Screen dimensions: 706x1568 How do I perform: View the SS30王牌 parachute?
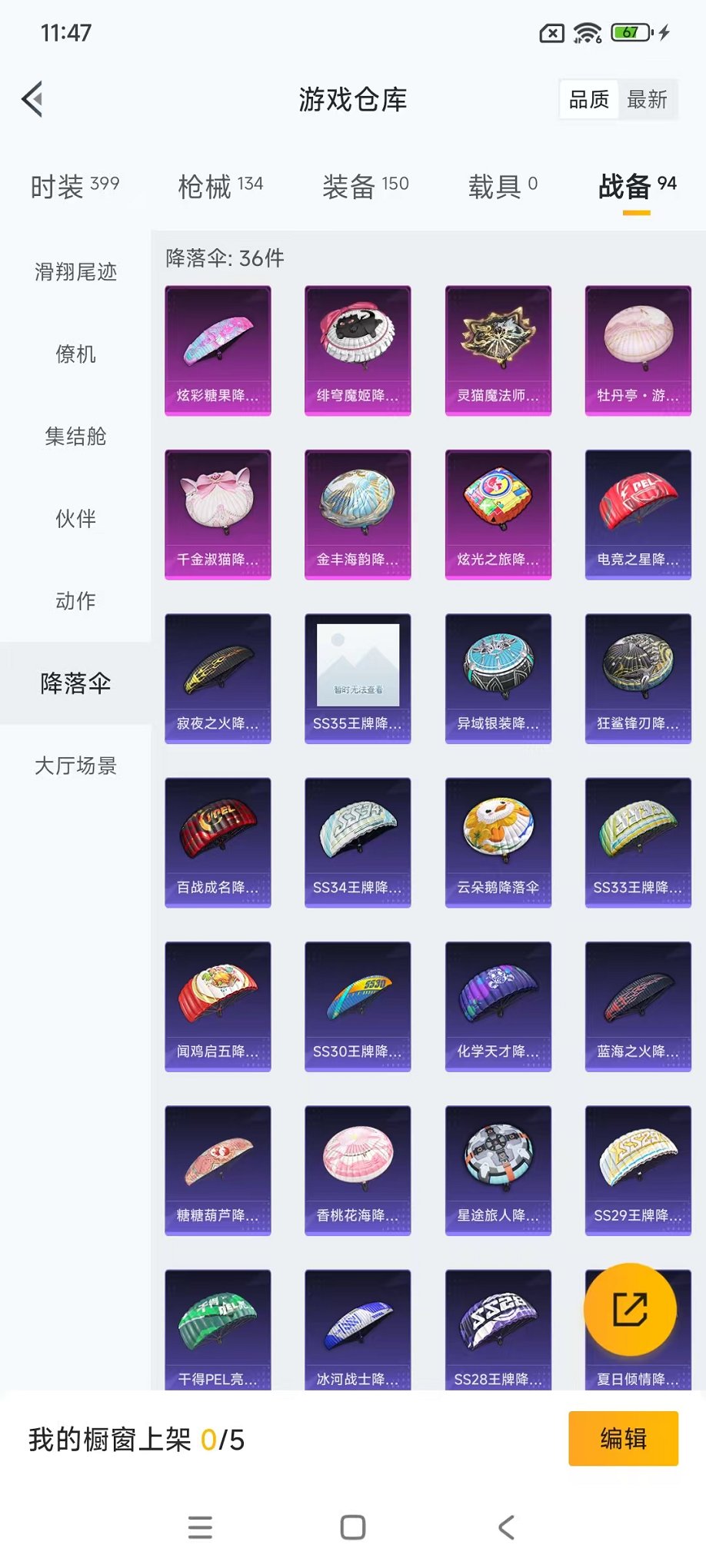[358, 1006]
